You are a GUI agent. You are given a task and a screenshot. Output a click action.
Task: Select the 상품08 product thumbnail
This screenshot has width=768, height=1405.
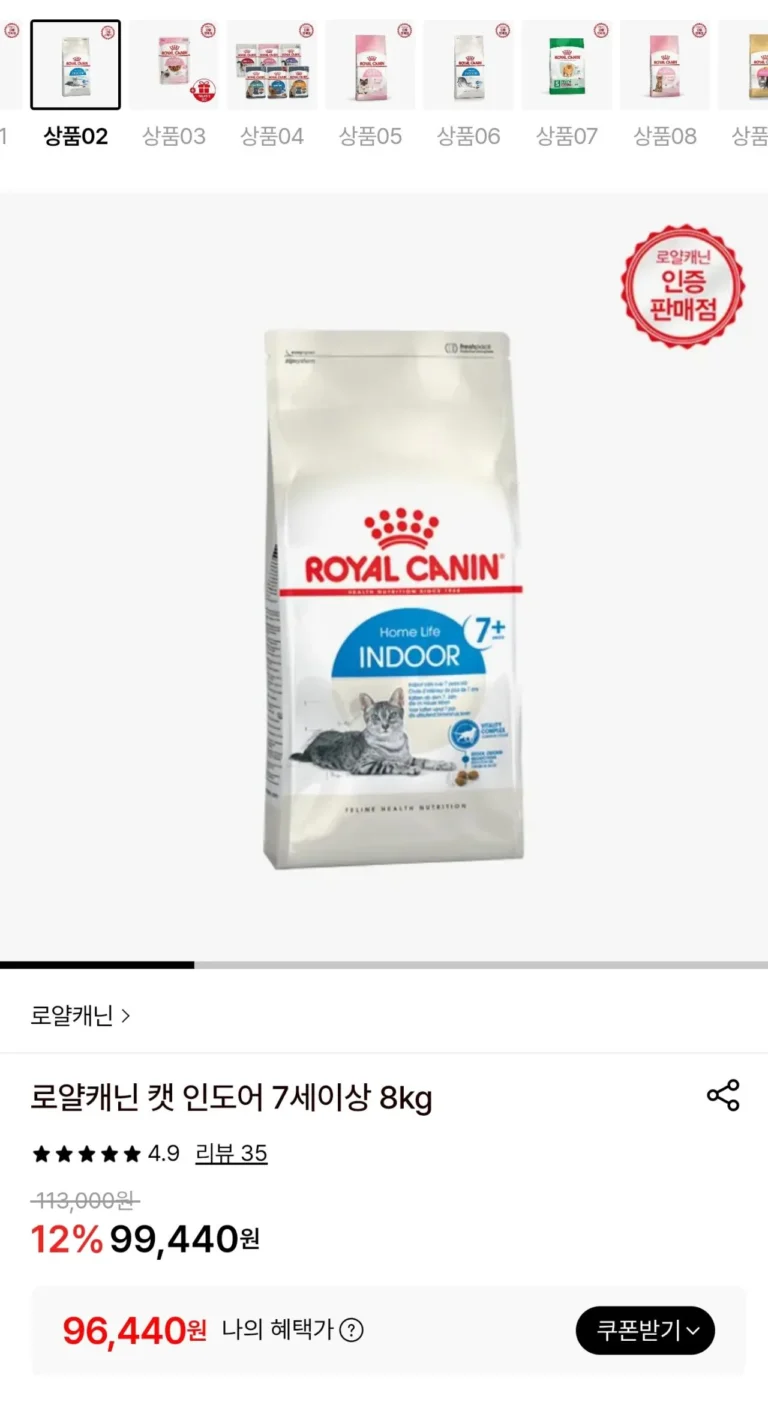664,65
